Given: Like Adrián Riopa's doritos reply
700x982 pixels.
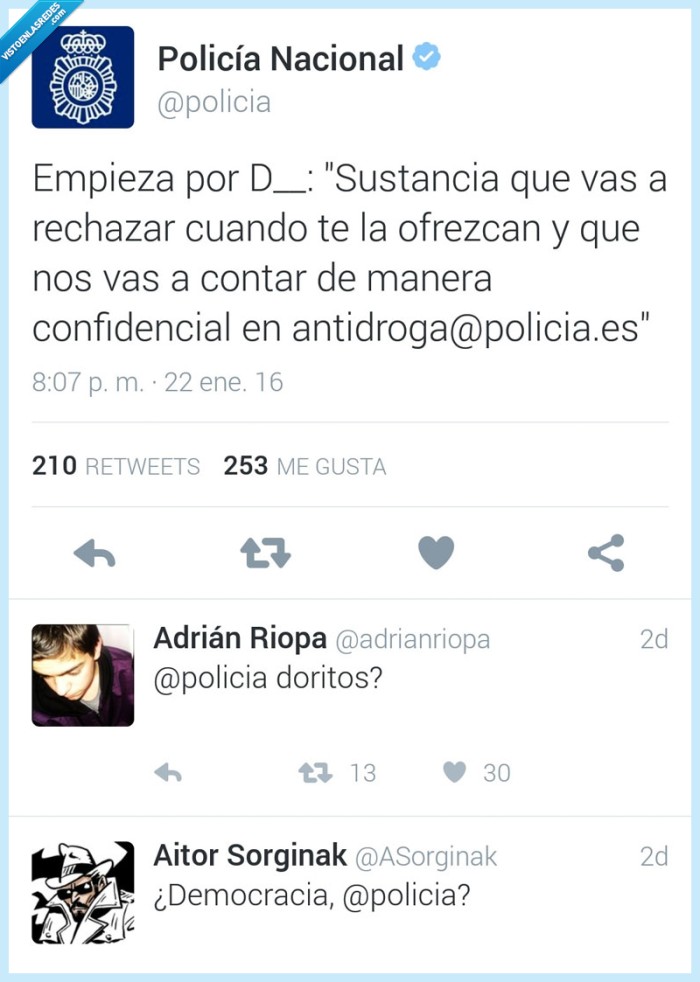Looking at the screenshot, I should coord(455,772).
